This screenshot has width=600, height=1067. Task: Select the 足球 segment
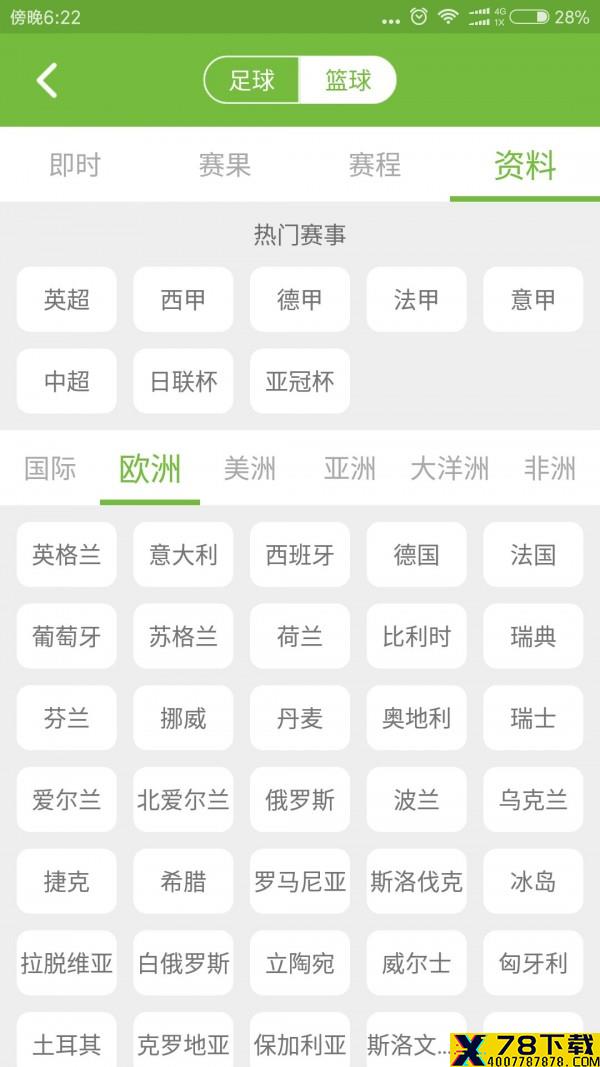pyautogui.click(x=252, y=80)
